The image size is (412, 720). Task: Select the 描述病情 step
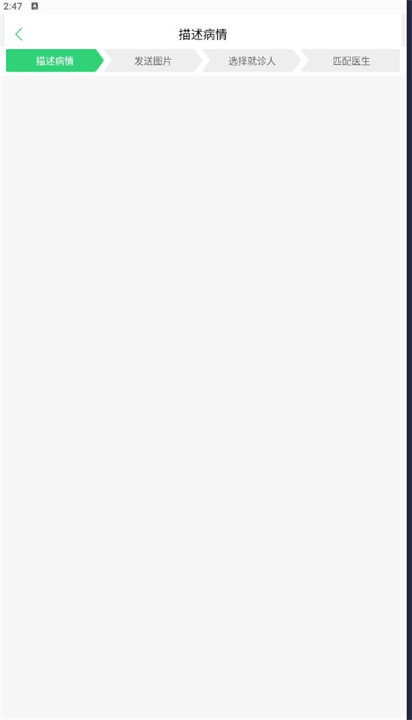point(55,61)
